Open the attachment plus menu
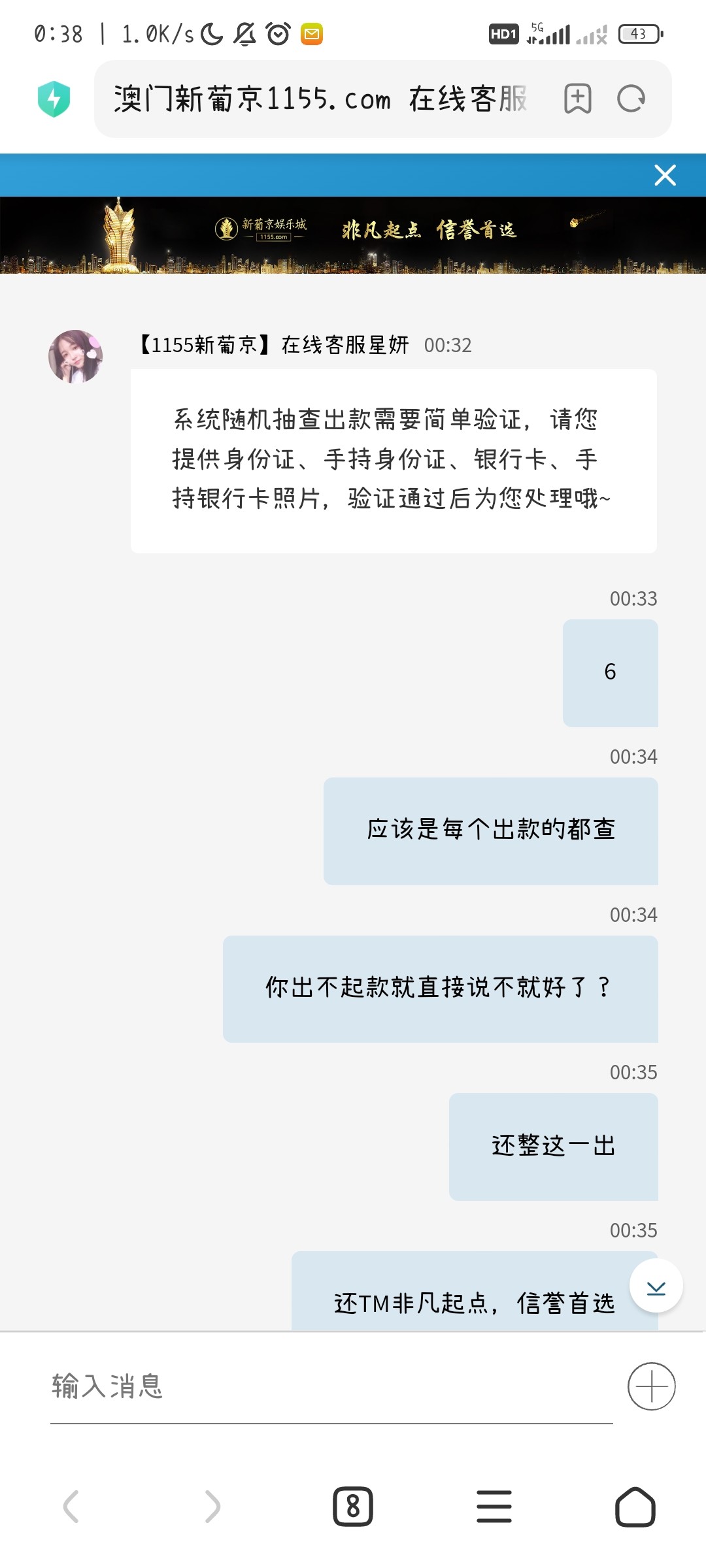The height and width of the screenshot is (1568, 706). [x=652, y=1386]
